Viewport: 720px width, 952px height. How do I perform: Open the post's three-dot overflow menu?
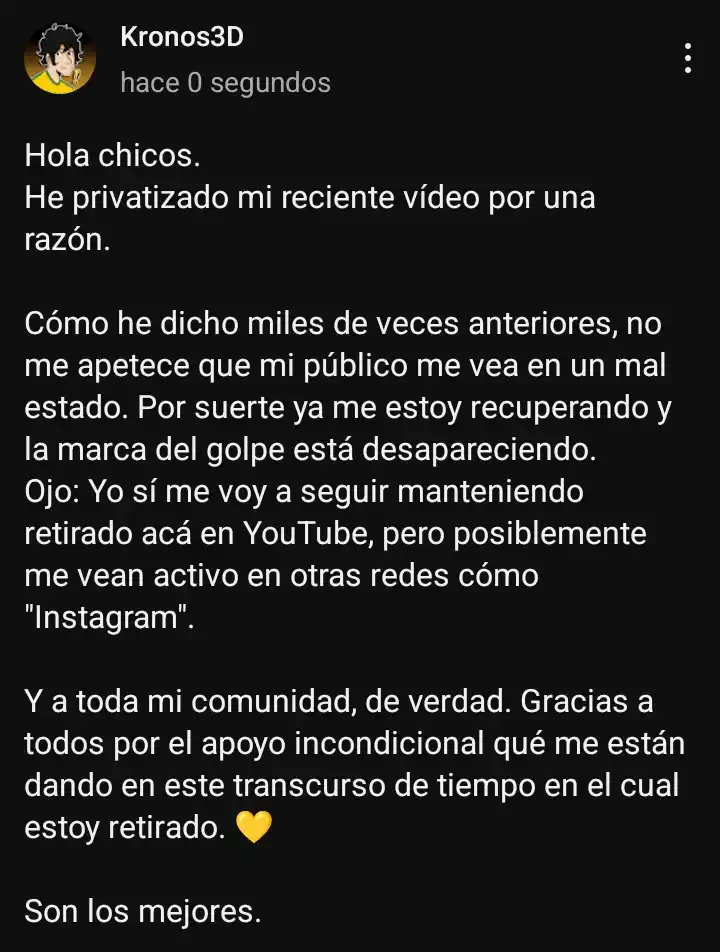[688, 58]
